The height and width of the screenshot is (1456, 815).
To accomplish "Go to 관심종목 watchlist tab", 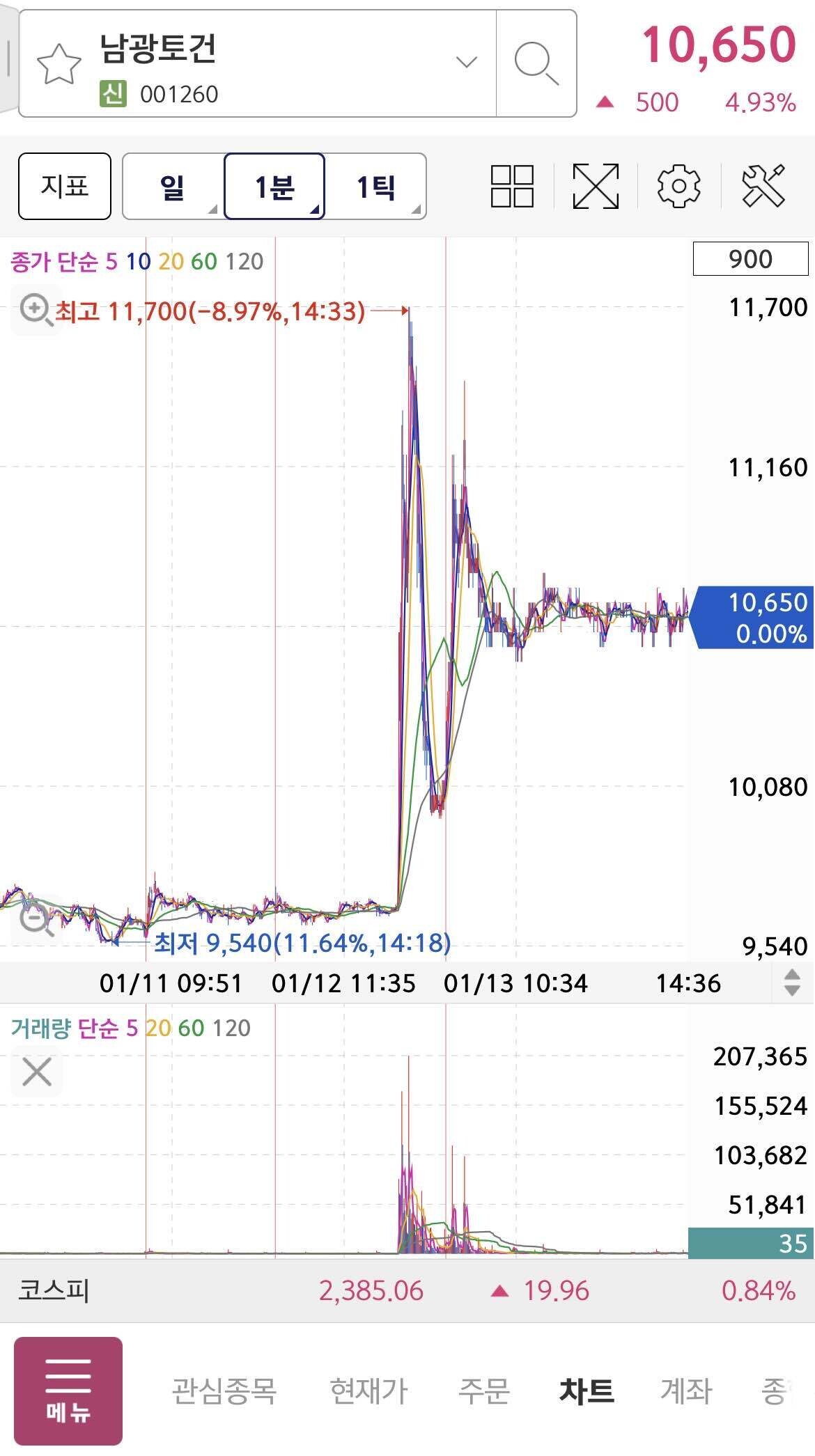I will click(224, 1391).
